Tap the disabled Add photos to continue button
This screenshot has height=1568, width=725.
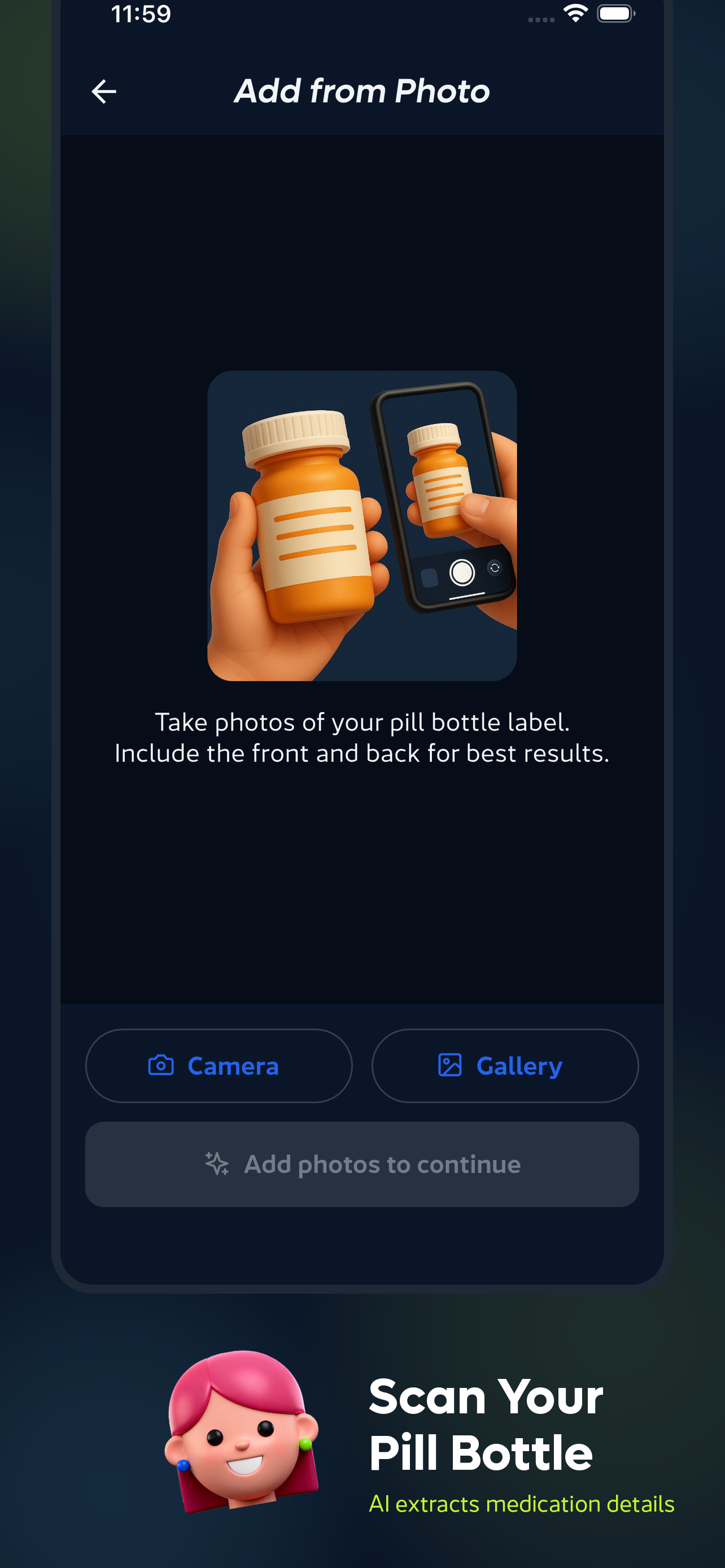coord(361,1163)
